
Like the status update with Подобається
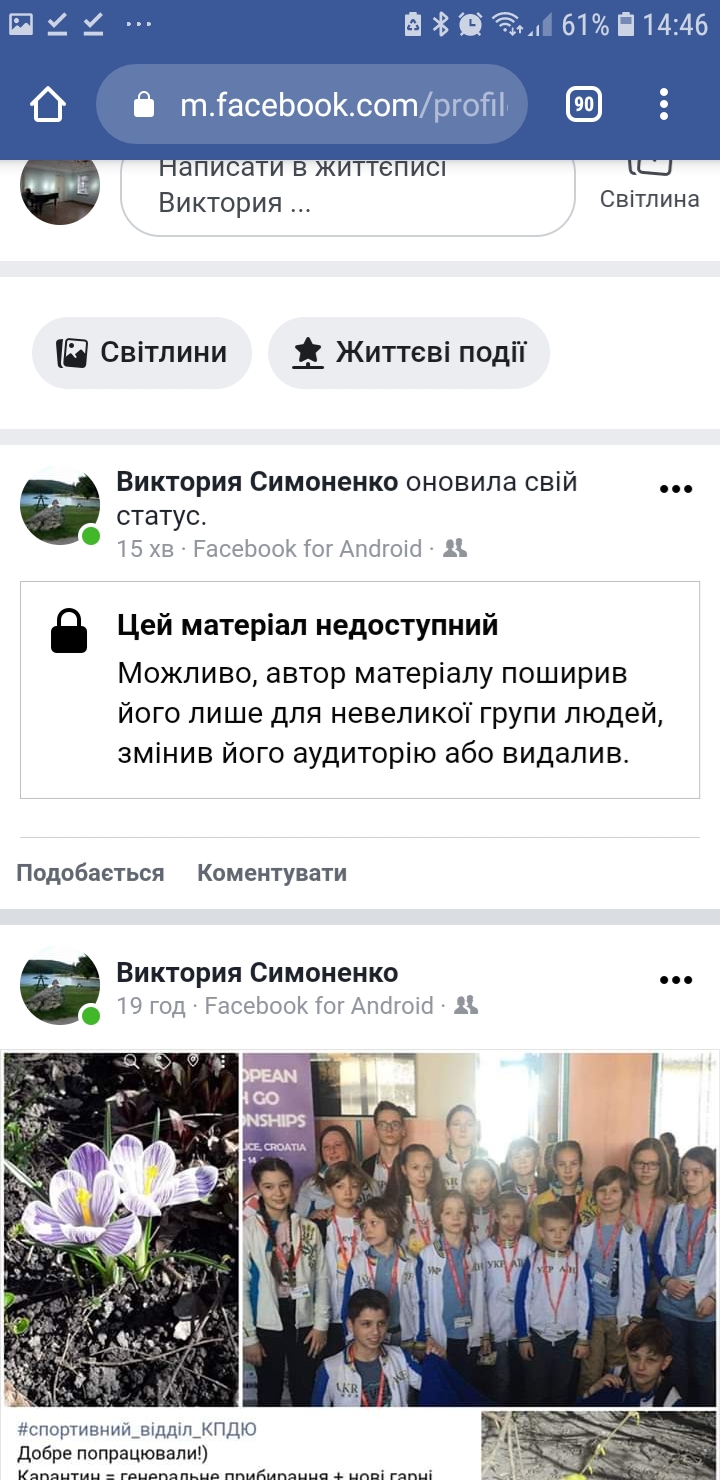90,873
